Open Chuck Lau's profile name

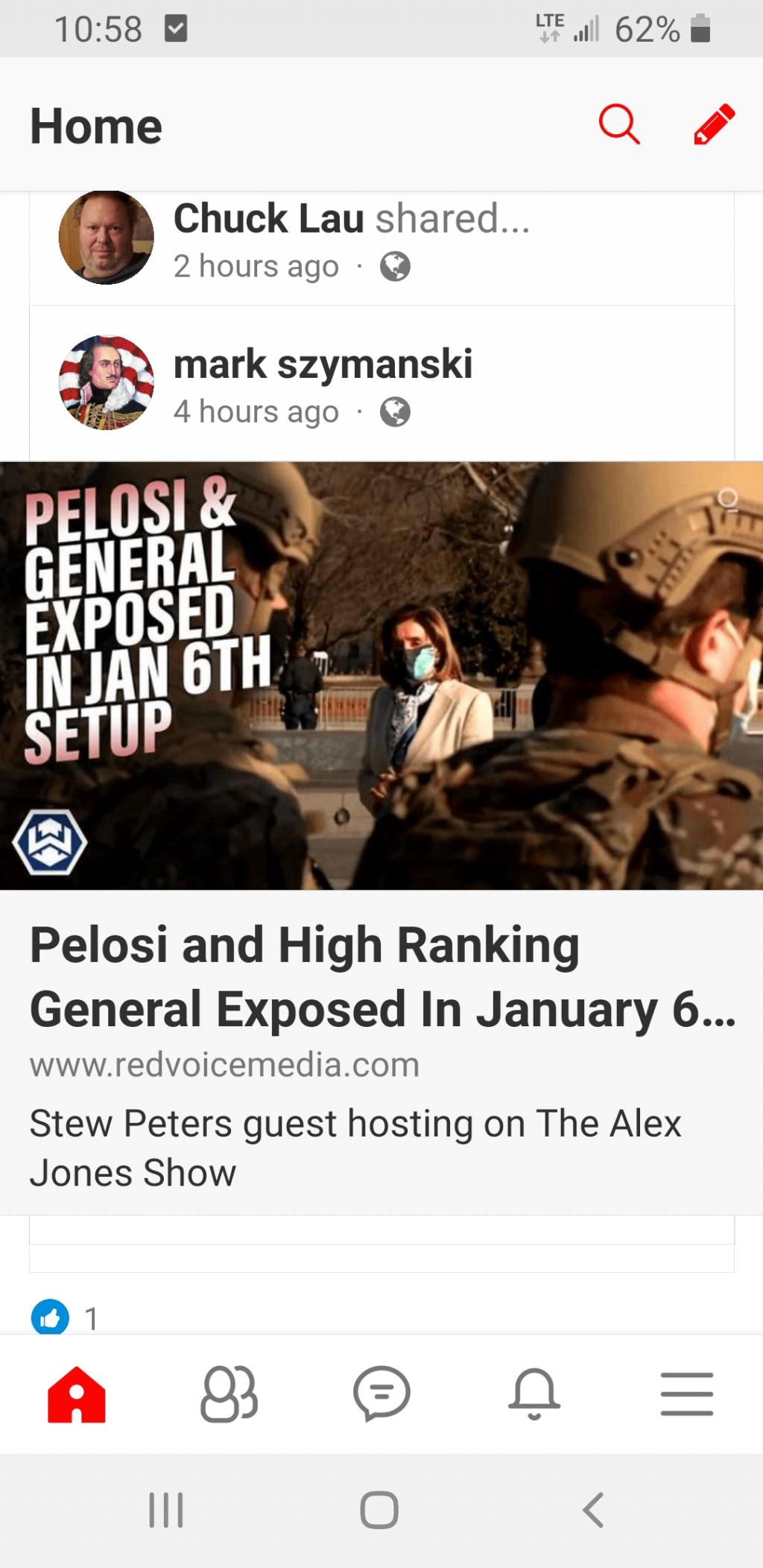click(x=268, y=218)
